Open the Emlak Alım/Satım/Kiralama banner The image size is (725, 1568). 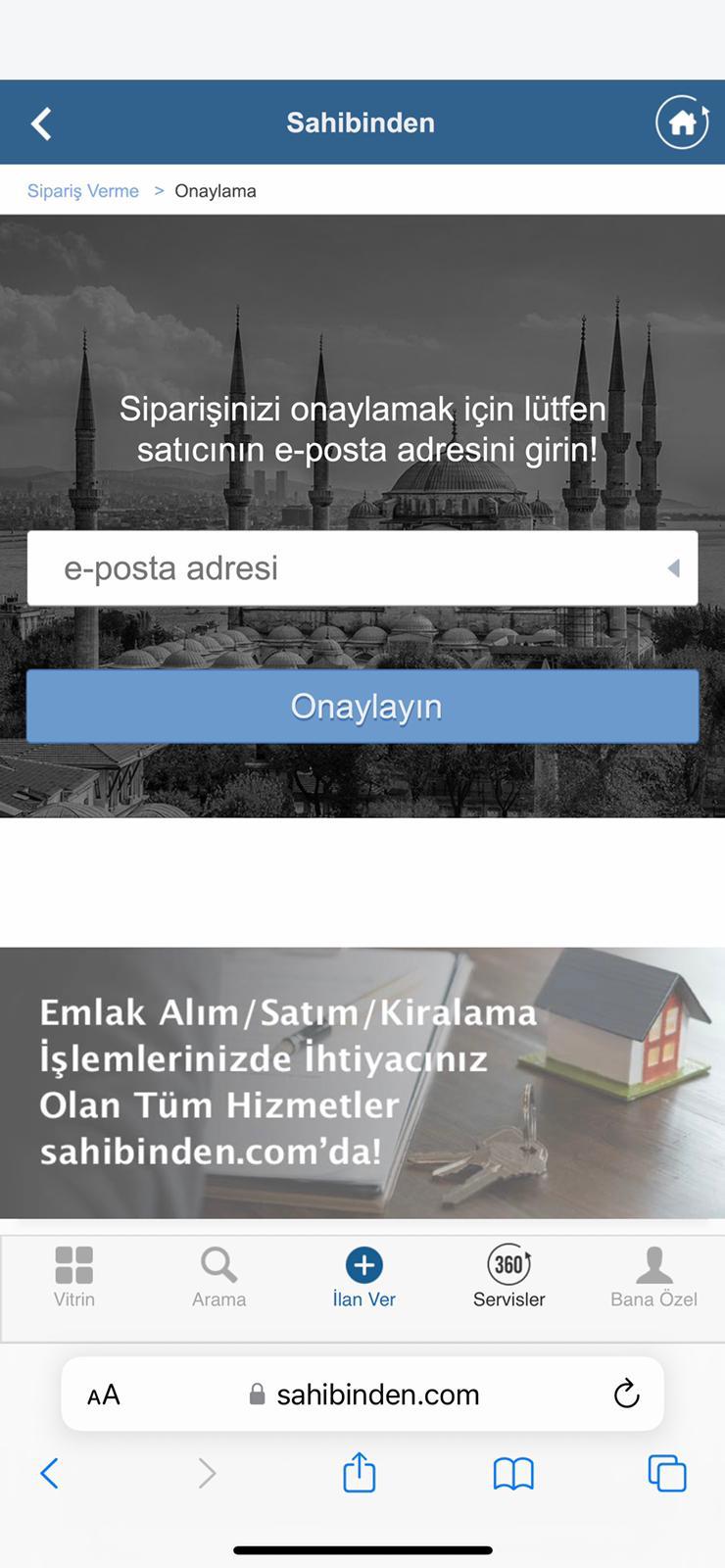[362, 1082]
